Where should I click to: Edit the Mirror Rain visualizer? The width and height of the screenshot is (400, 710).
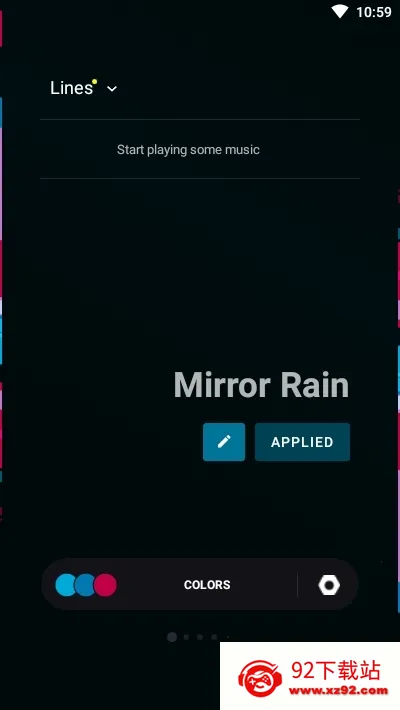tap(224, 442)
